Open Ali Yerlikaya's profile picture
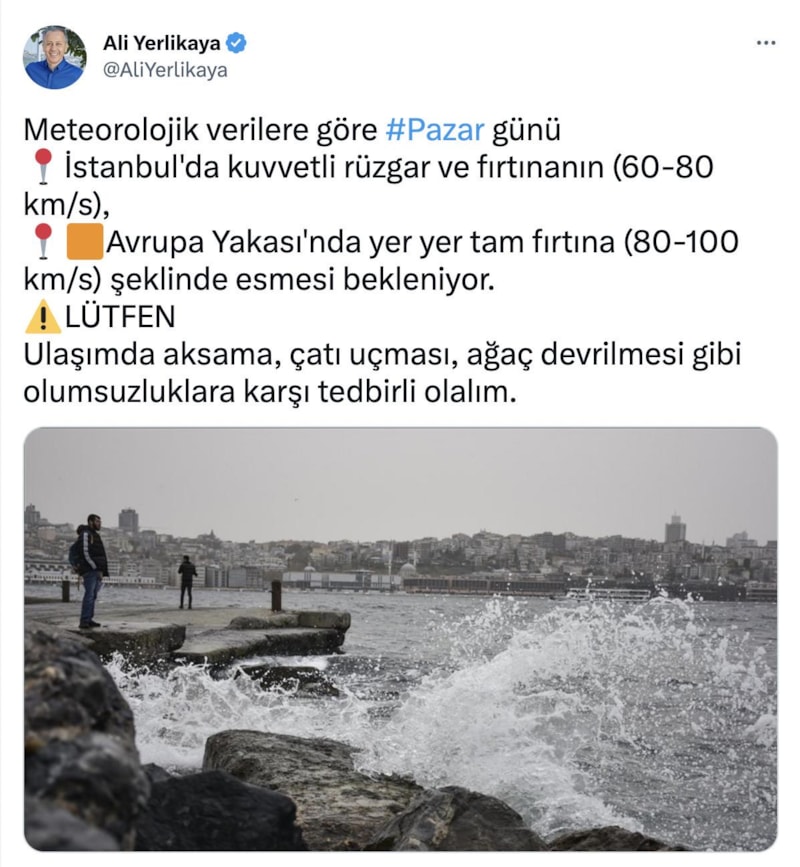 tap(54, 57)
